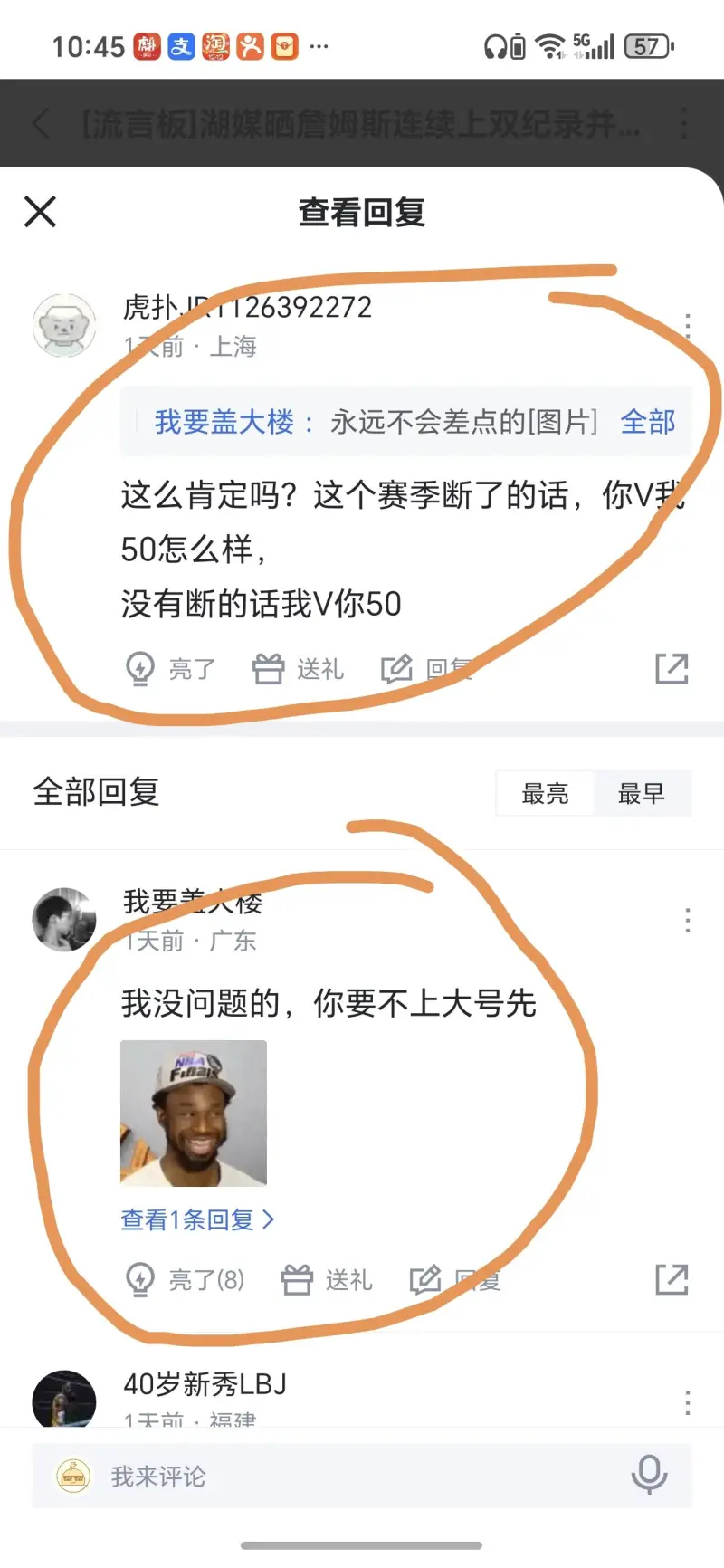The image size is (724, 1568).
Task: Sort replies by 最亮
Action: click(545, 794)
